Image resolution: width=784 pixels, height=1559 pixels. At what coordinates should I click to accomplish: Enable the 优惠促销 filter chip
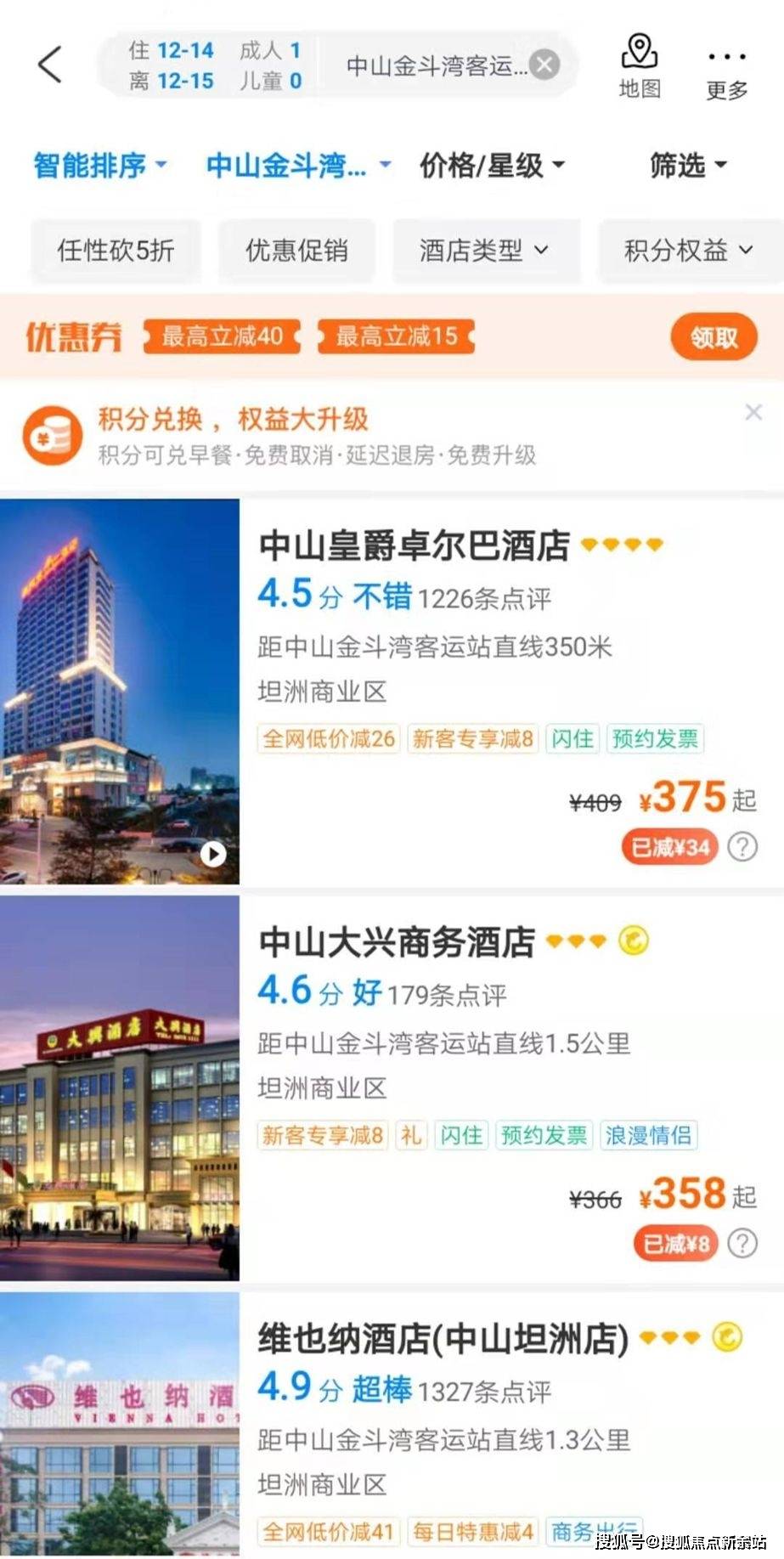pos(296,250)
